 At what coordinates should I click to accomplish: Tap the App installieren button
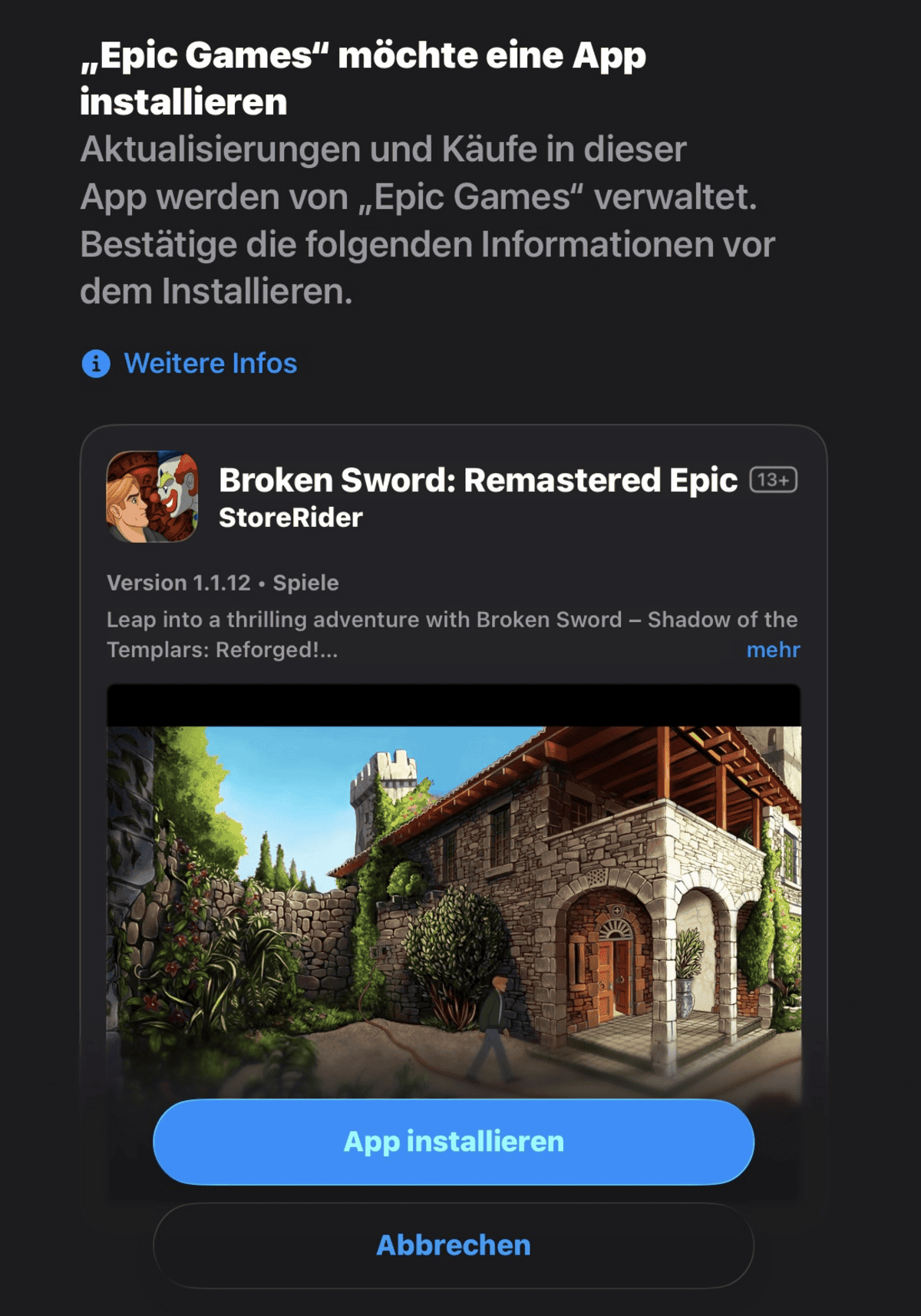pos(453,1142)
